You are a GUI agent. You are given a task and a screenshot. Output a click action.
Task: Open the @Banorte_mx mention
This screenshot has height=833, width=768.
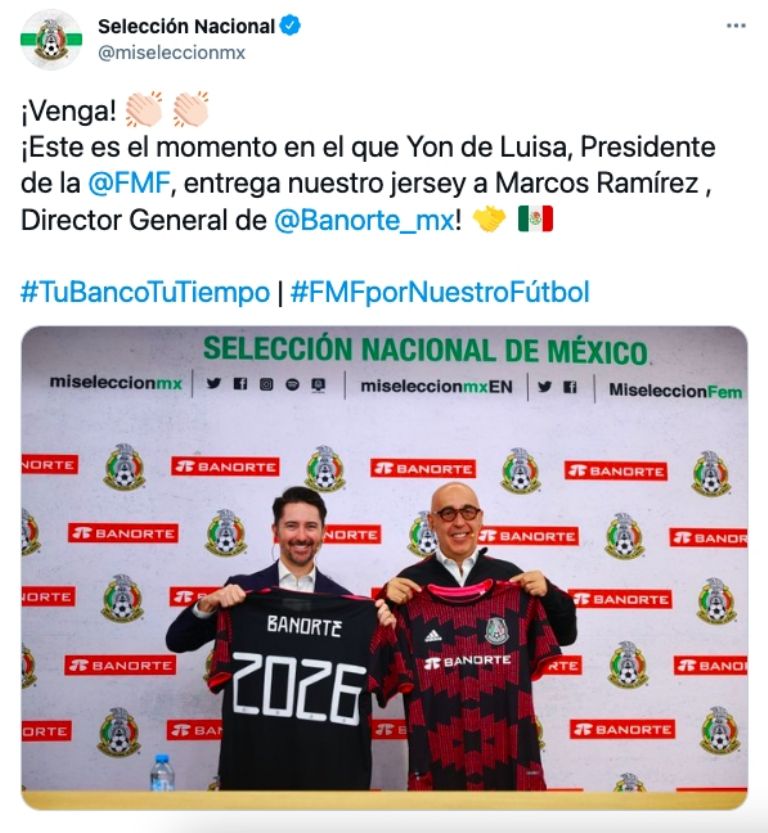(x=364, y=220)
